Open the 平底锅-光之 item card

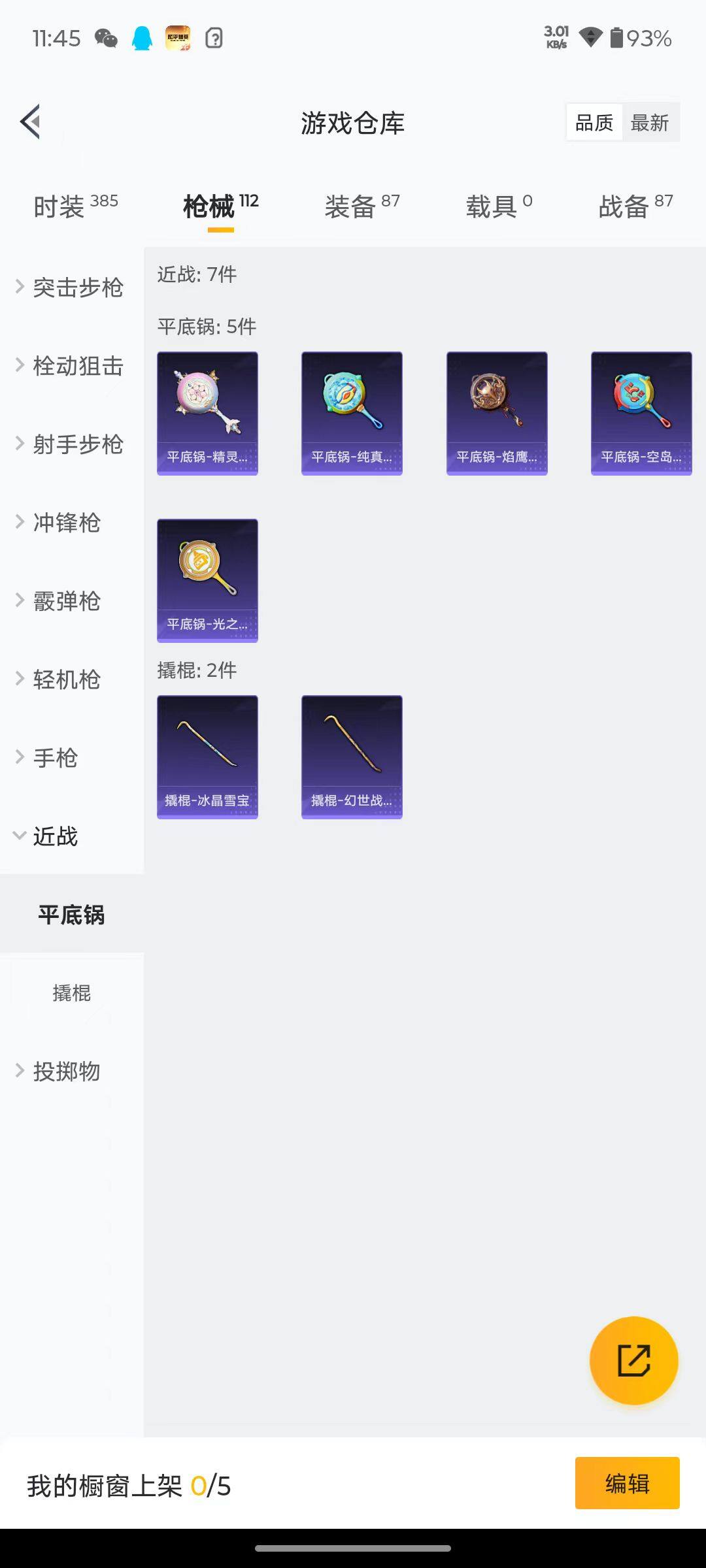point(207,579)
